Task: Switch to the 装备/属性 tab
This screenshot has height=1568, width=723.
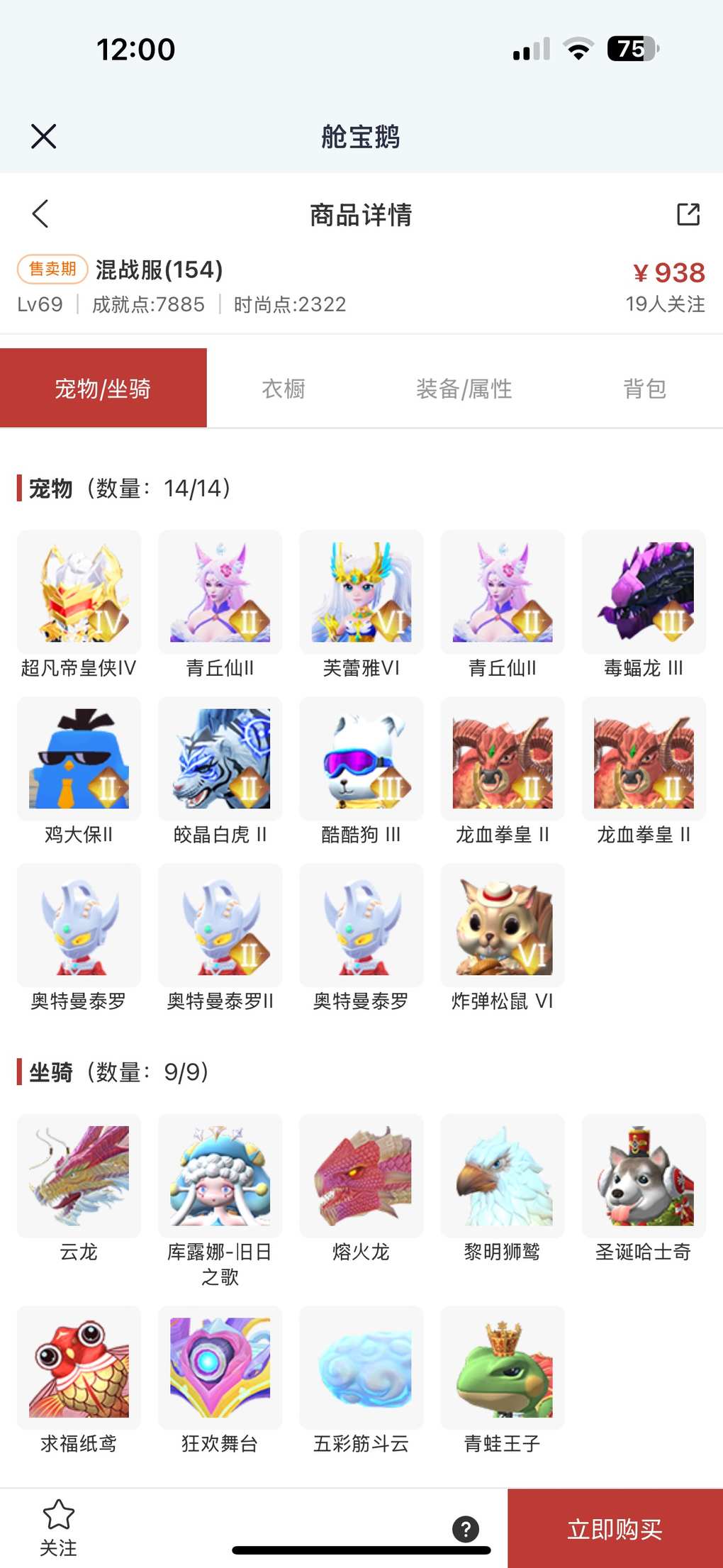Action: click(464, 389)
